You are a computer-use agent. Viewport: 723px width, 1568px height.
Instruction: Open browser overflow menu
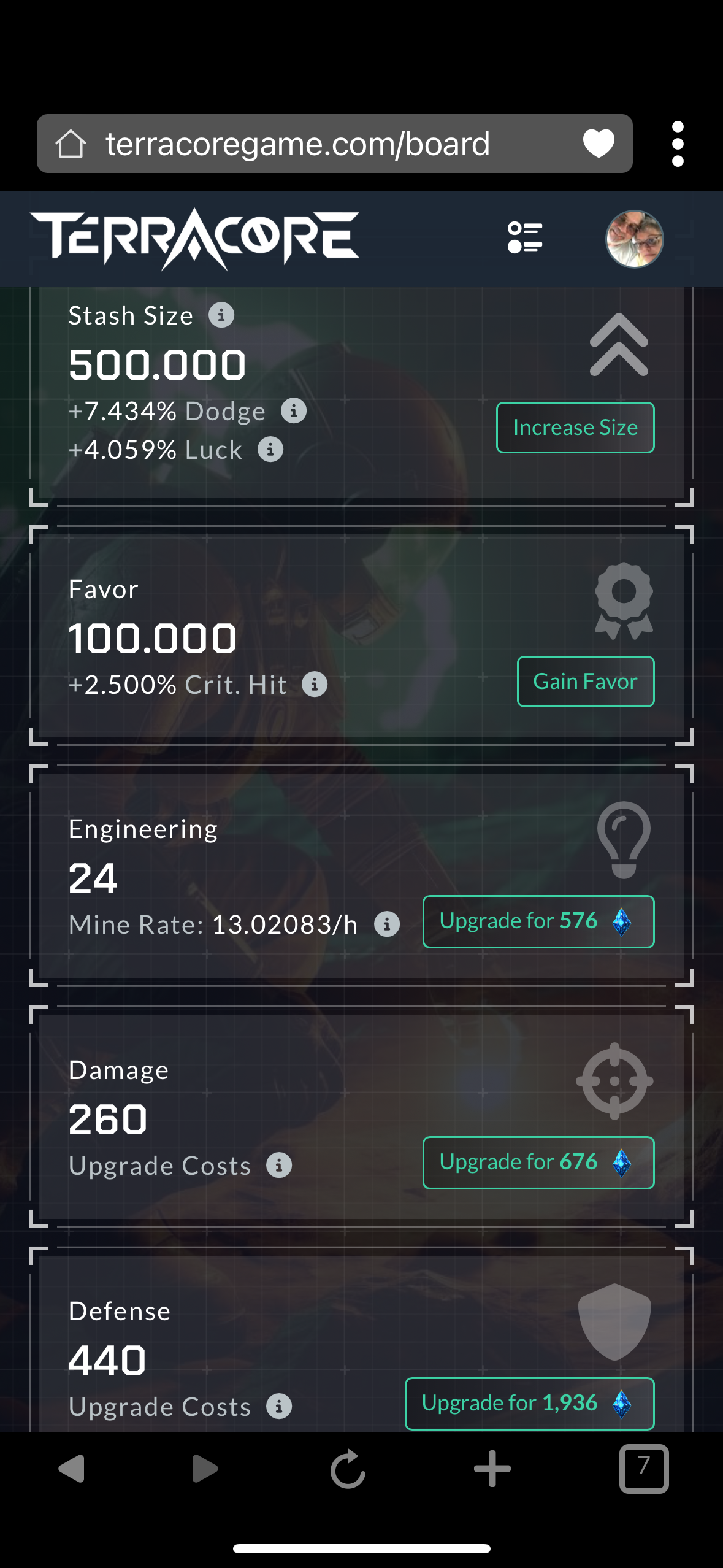(678, 144)
